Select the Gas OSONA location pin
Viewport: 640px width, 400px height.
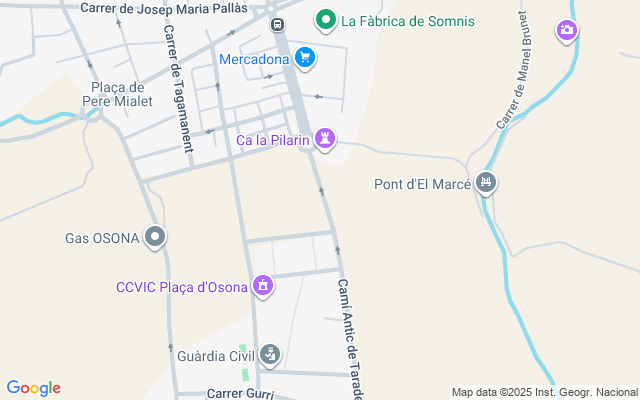tap(154, 238)
